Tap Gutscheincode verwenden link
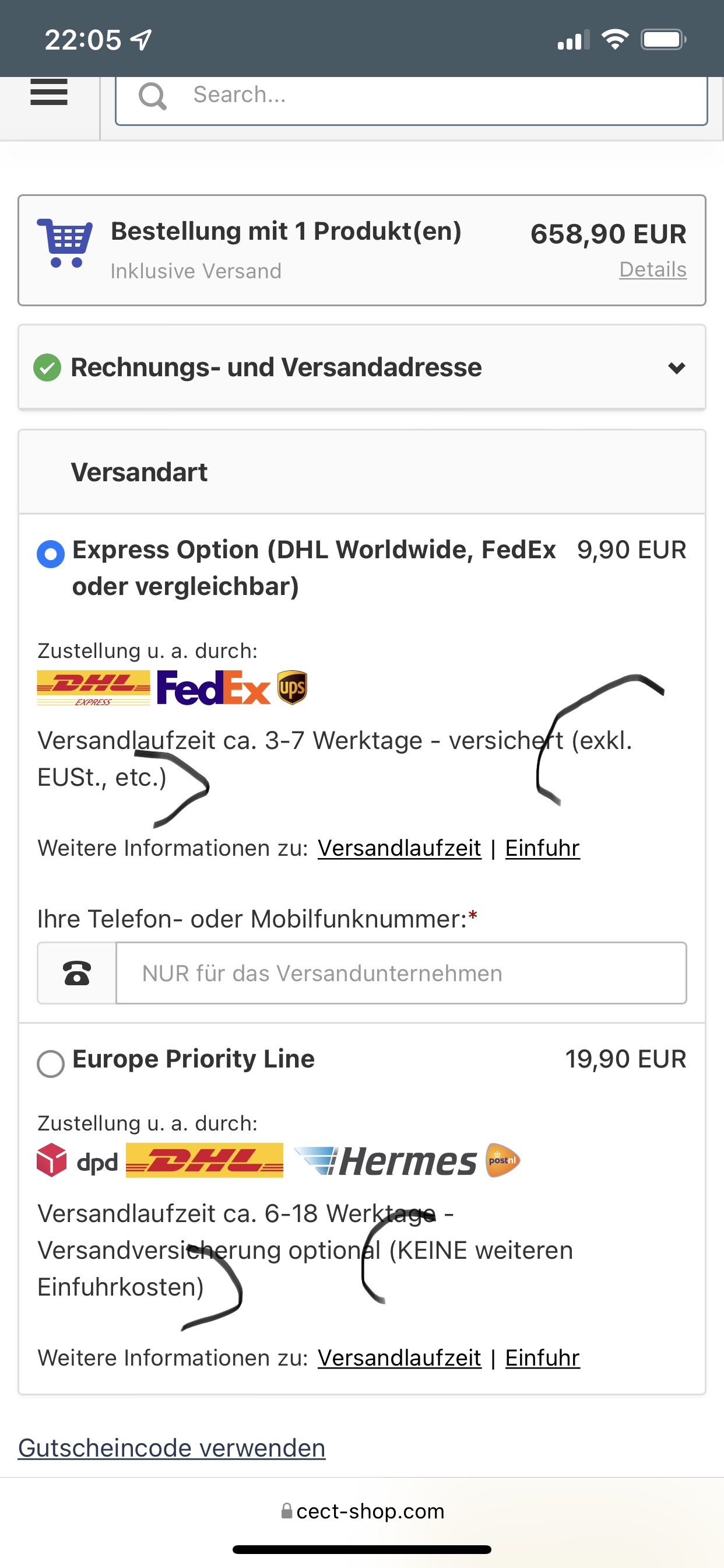This screenshot has height=1568, width=724. 171,1448
